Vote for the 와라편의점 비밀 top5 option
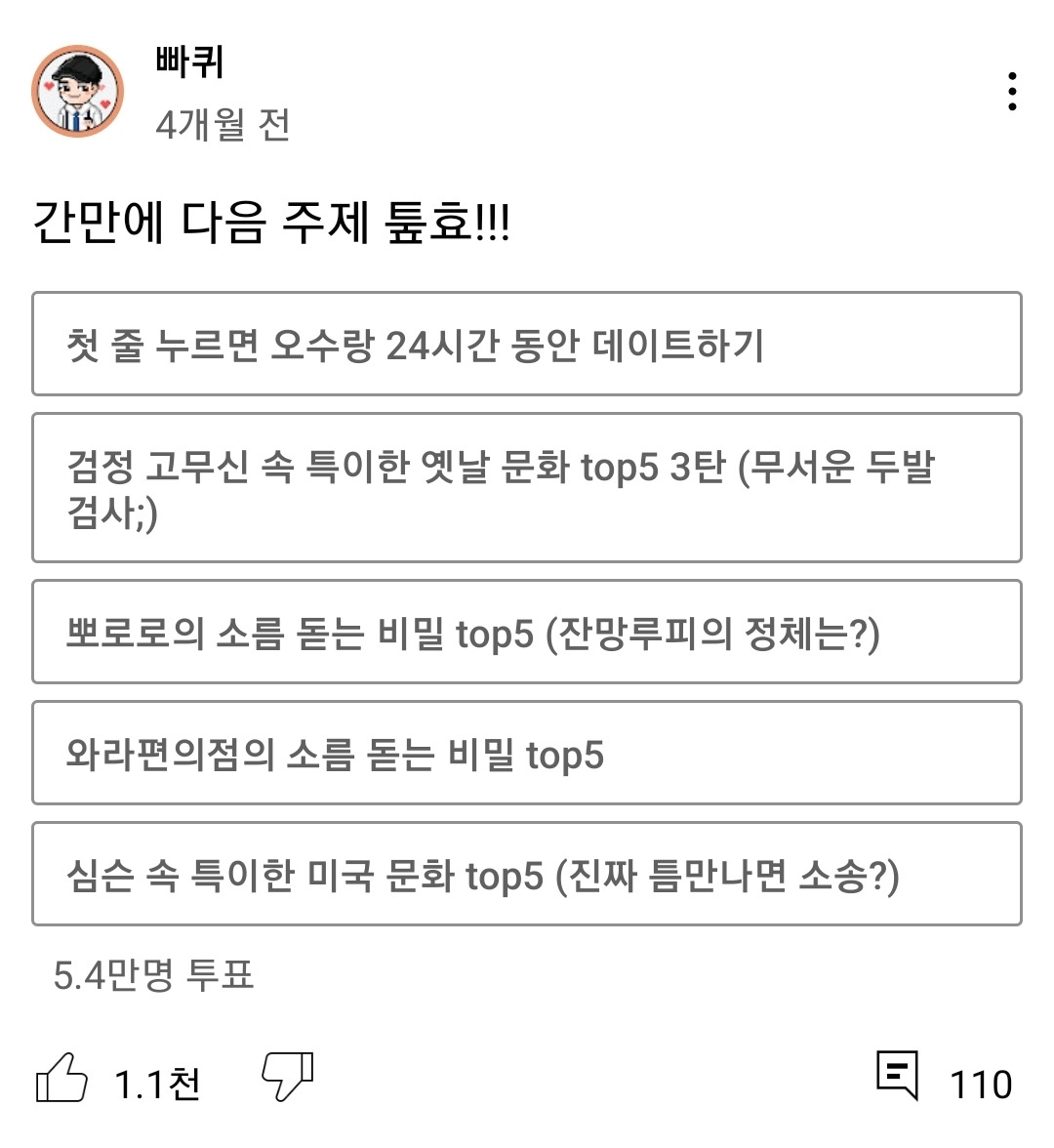 click(527, 754)
